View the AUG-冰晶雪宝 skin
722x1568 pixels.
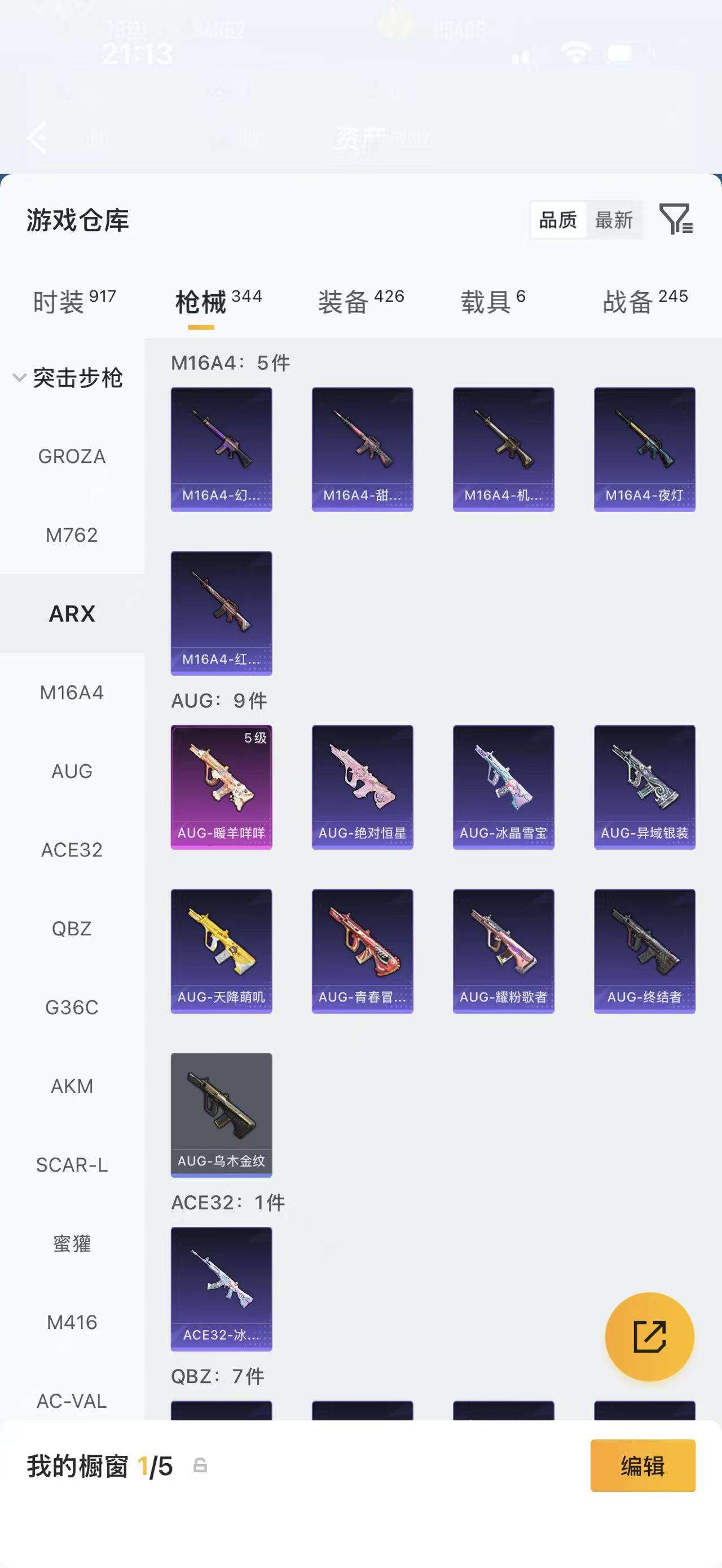[x=504, y=787]
